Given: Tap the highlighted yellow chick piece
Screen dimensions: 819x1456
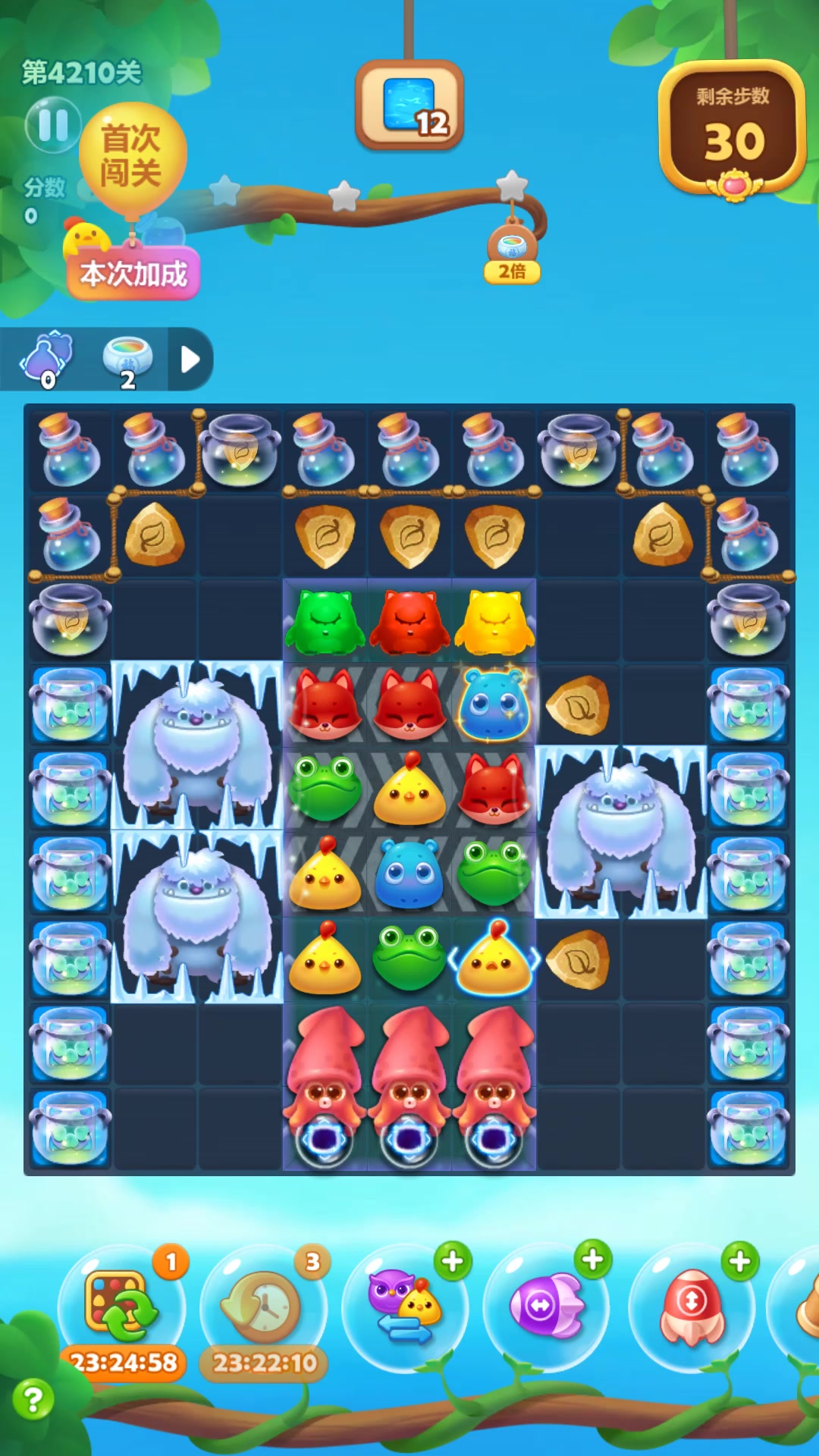Looking at the screenshot, I should point(494,960).
